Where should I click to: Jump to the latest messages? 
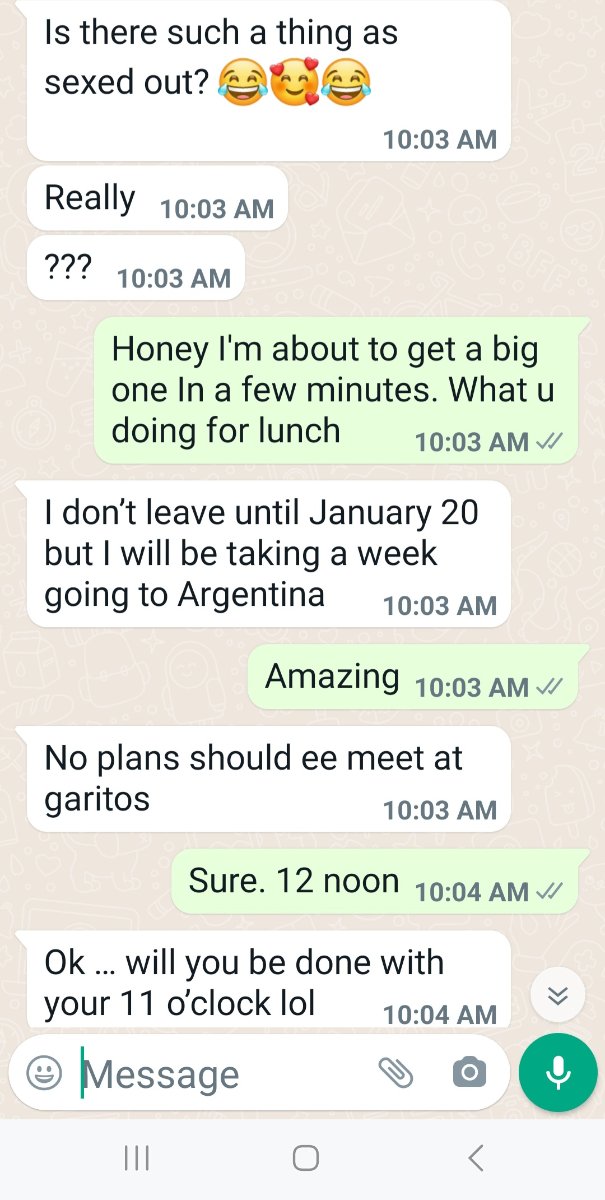coord(558,995)
